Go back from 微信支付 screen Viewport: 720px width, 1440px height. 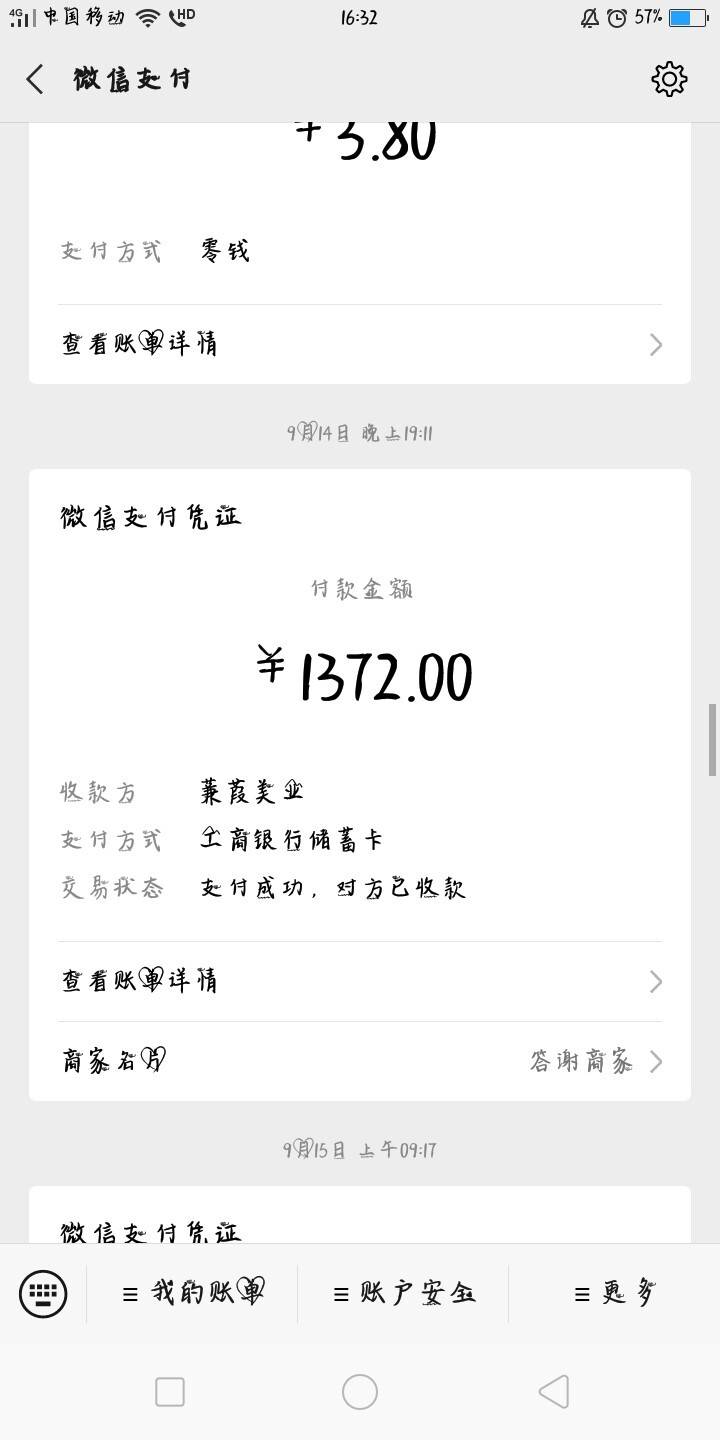(35, 79)
